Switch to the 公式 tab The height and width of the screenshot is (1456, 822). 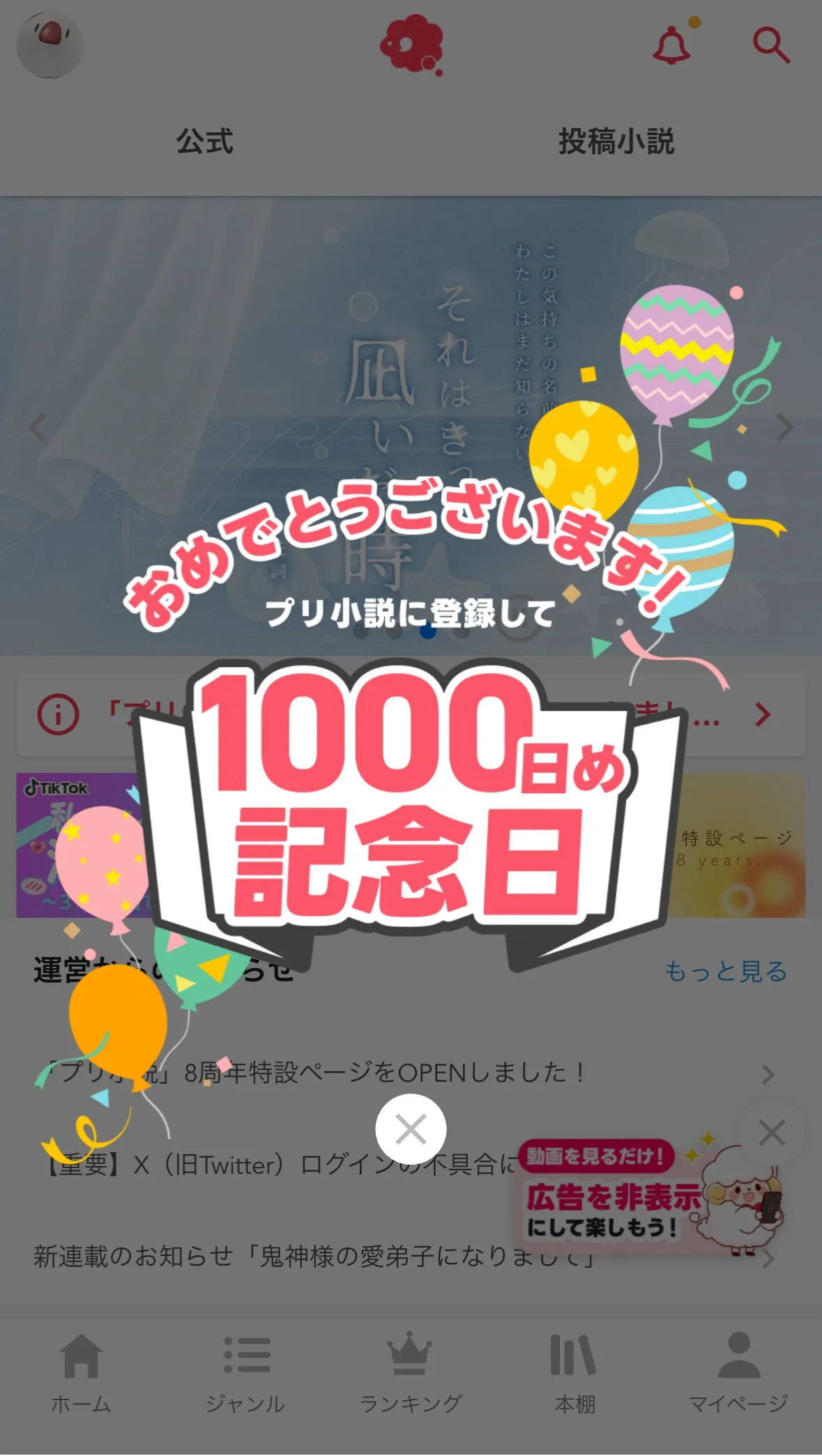[x=205, y=141]
